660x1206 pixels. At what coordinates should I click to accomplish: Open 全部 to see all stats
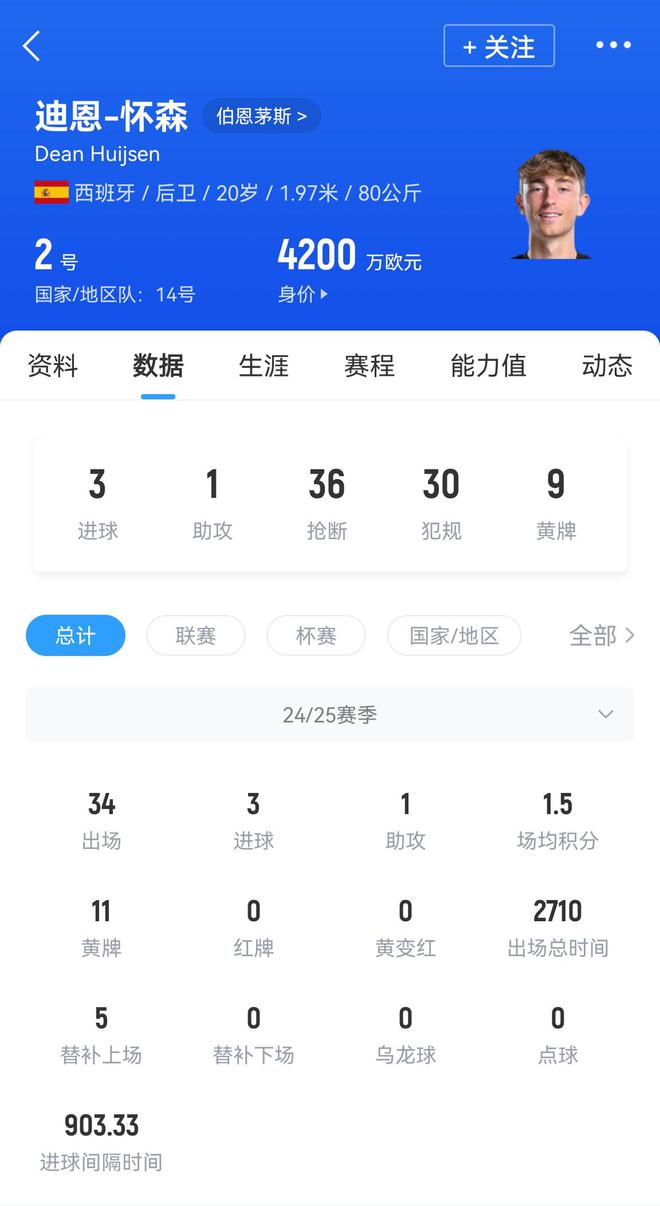click(601, 635)
